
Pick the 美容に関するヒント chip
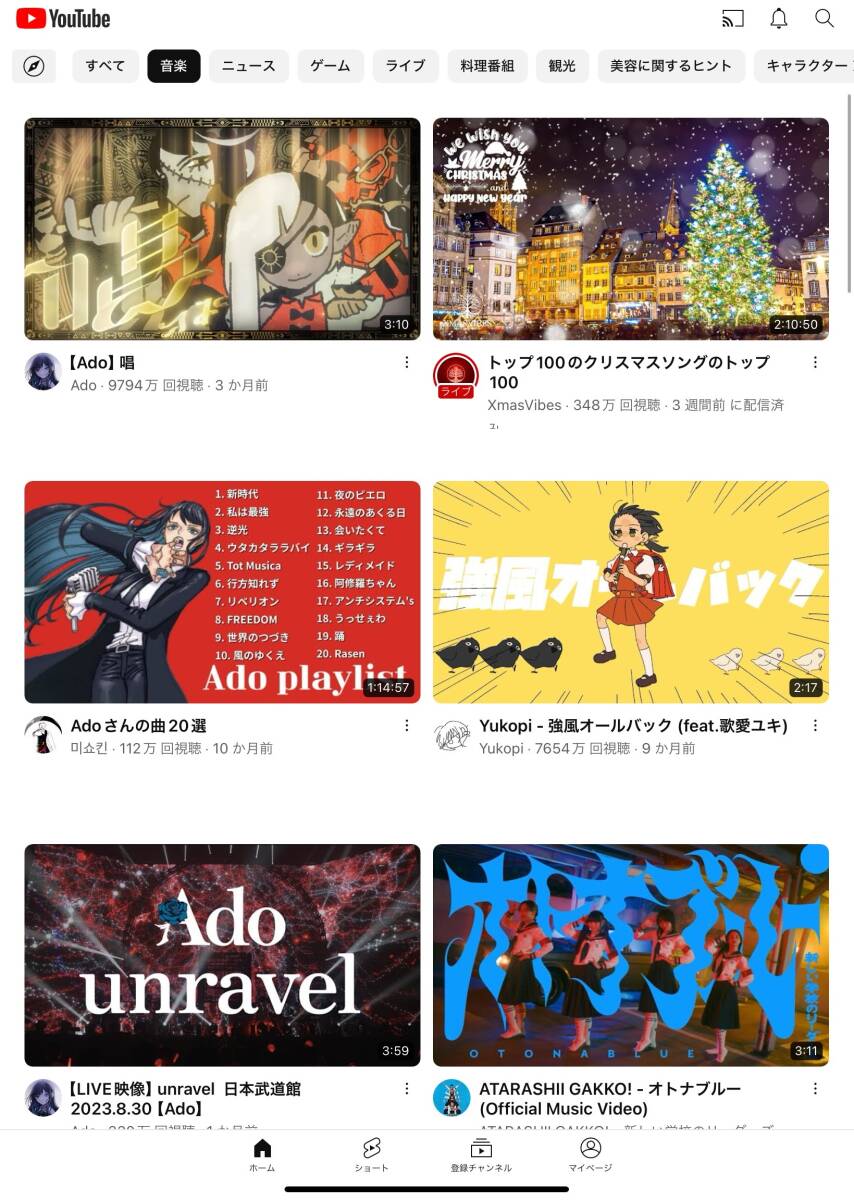pos(671,66)
